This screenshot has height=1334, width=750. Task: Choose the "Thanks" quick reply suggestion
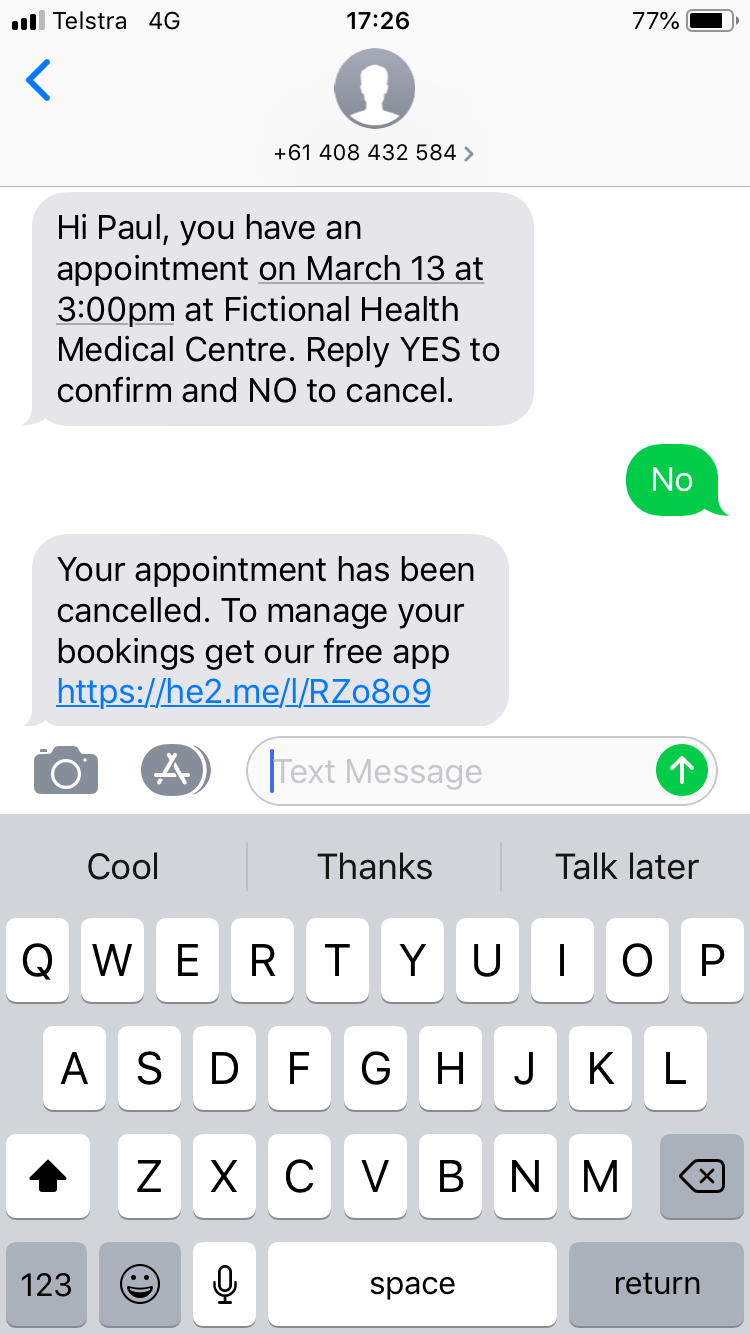pos(375,866)
